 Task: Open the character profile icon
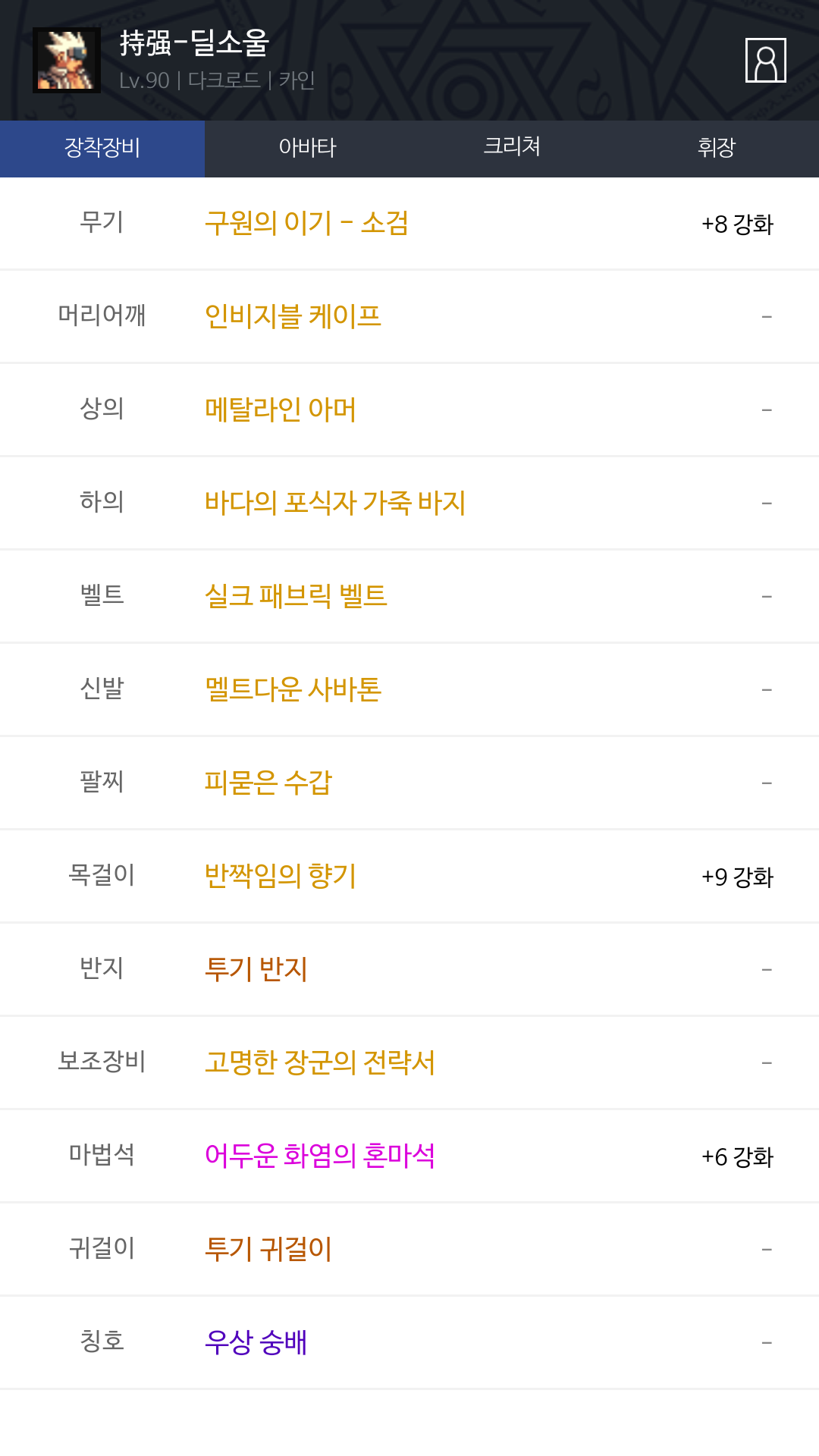(x=765, y=60)
